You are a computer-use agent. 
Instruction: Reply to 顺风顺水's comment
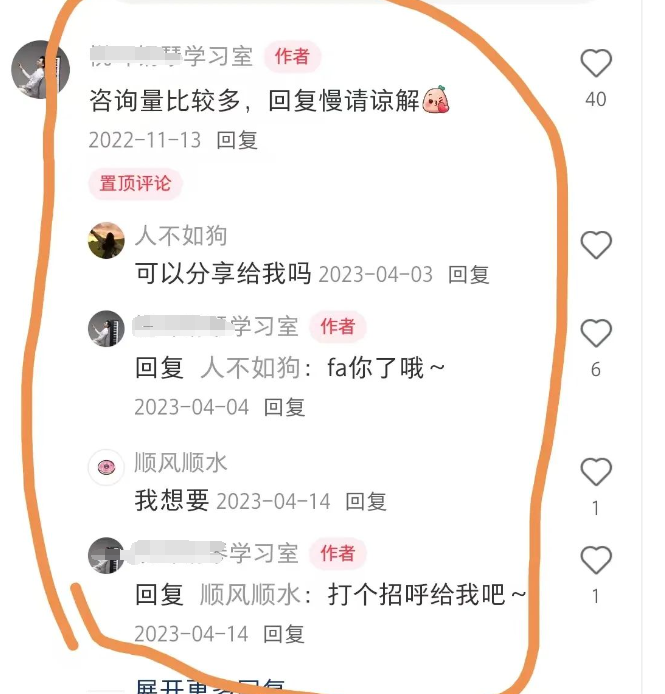(366, 501)
